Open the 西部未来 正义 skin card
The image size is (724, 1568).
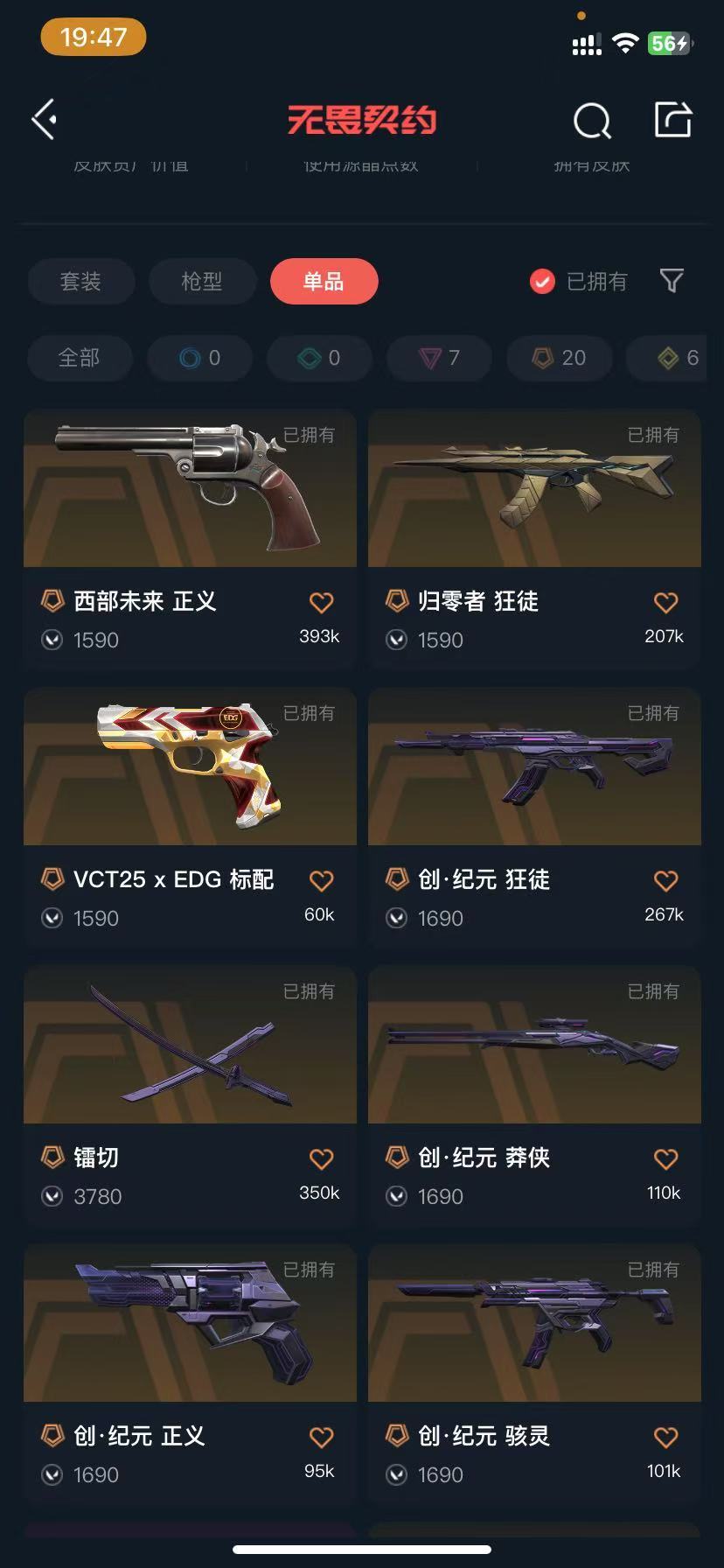190,539
